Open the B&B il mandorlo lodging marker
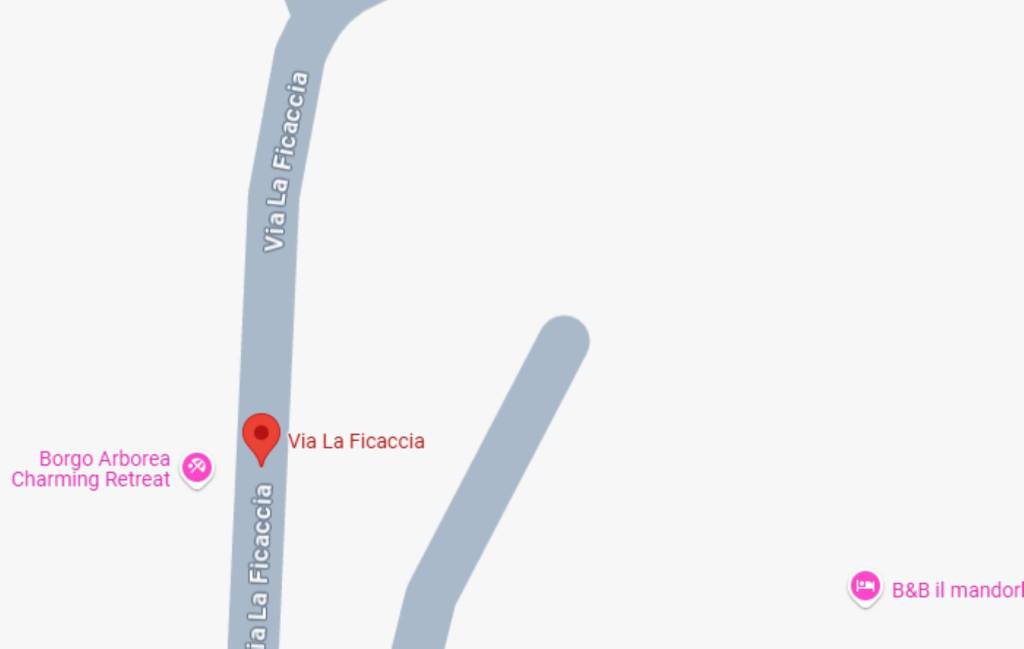This screenshot has width=1024, height=649. click(x=865, y=586)
